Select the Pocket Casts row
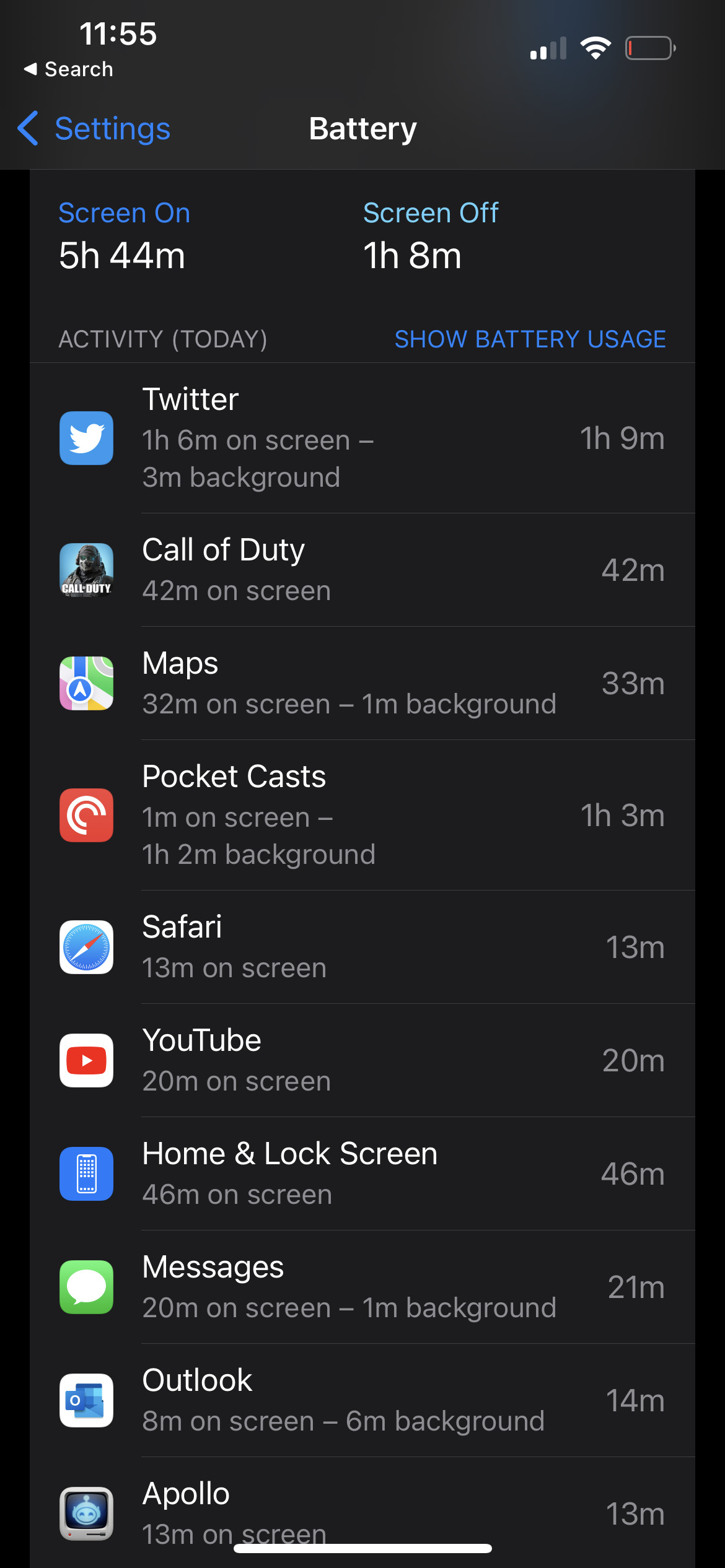 point(362,815)
